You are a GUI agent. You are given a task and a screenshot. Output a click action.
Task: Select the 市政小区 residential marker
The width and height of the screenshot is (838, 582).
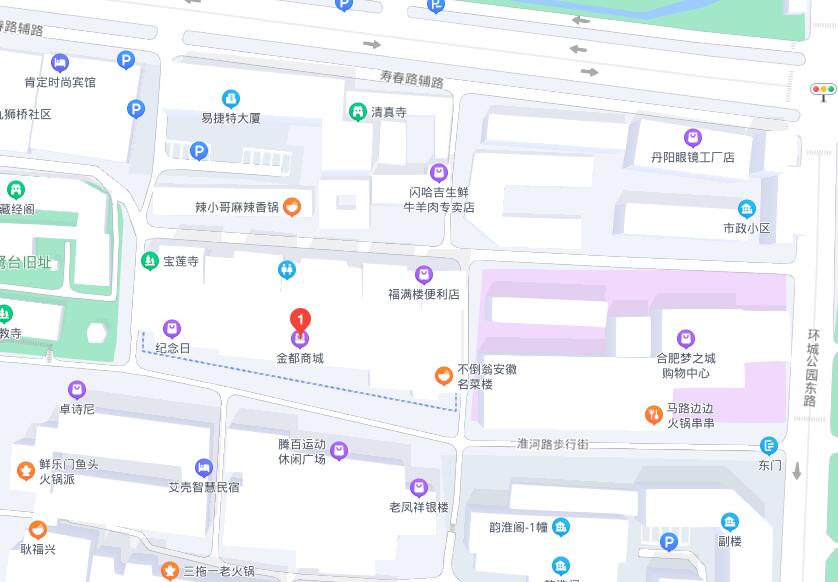pos(747,208)
